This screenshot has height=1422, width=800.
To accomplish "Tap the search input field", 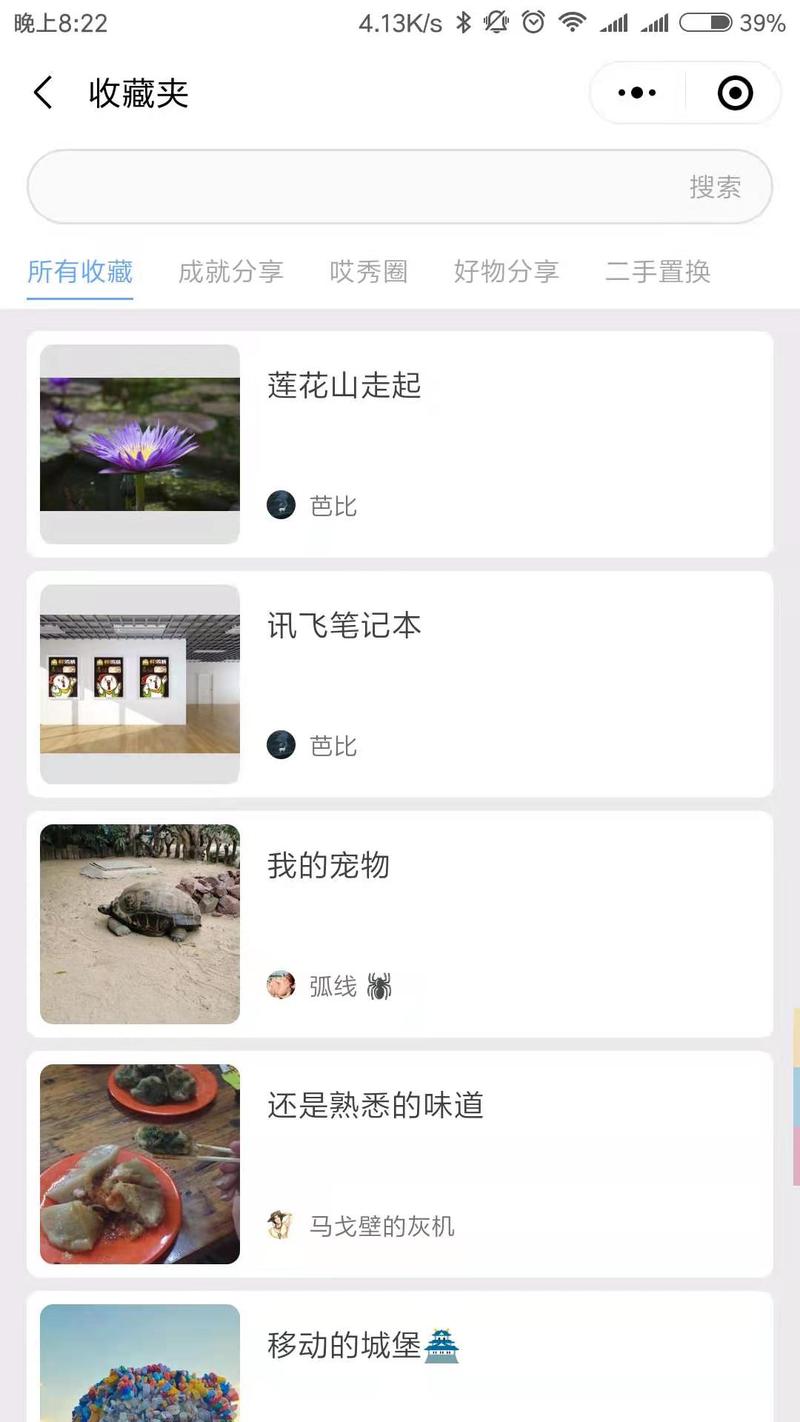I will [x=400, y=187].
